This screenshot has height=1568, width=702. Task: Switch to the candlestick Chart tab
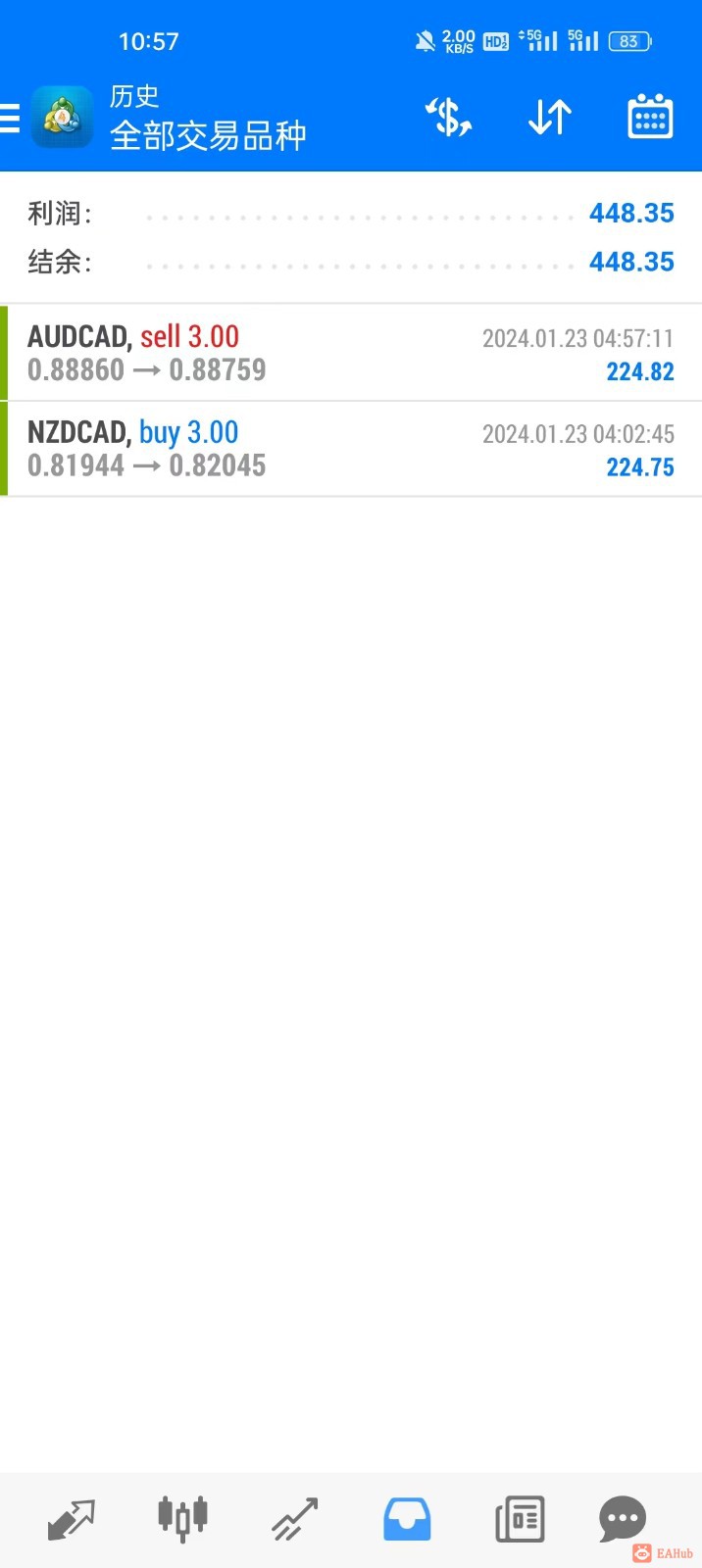pos(182,1519)
